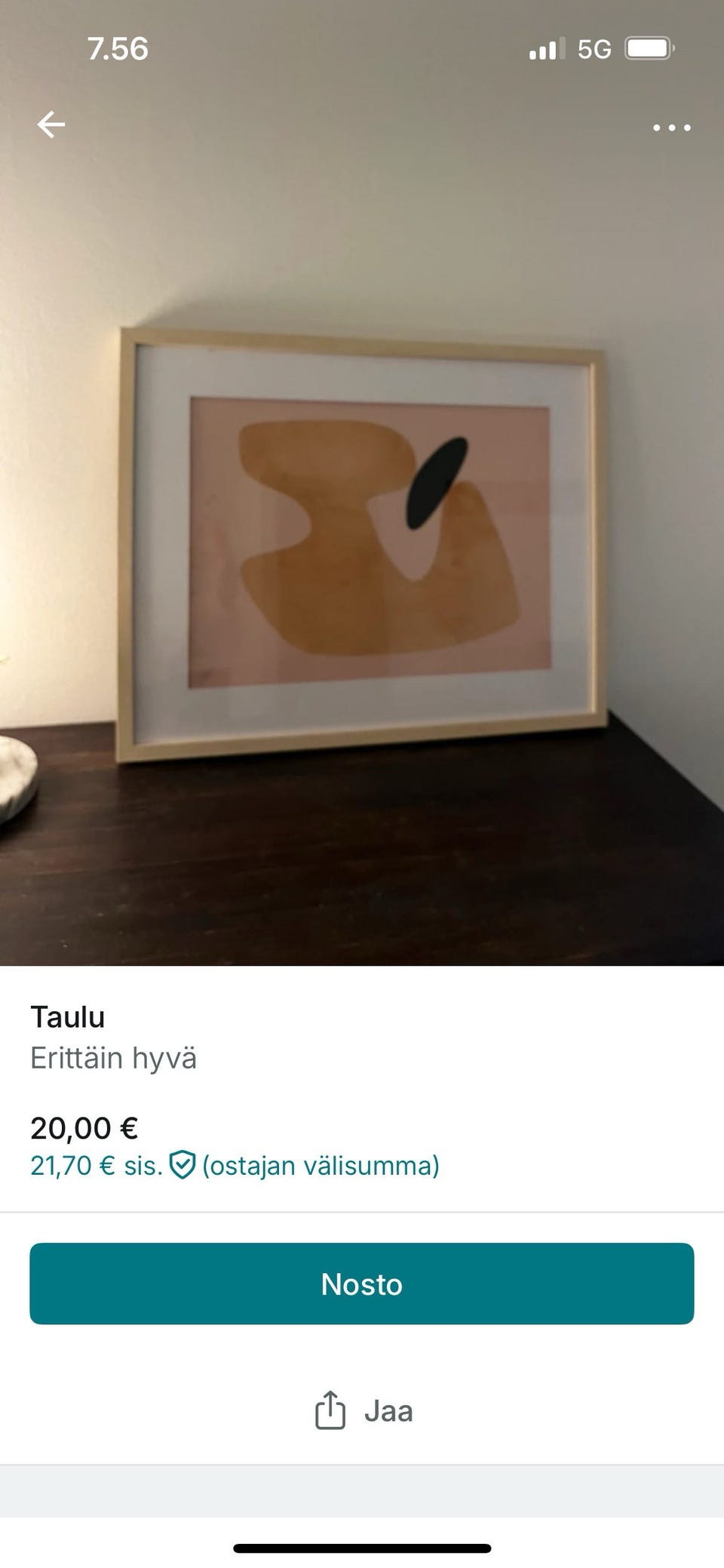This screenshot has width=724, height=1568.
Task: Tap the listing photo of the framed artwork
Action: pyautogui.click(x=362, y=528)
